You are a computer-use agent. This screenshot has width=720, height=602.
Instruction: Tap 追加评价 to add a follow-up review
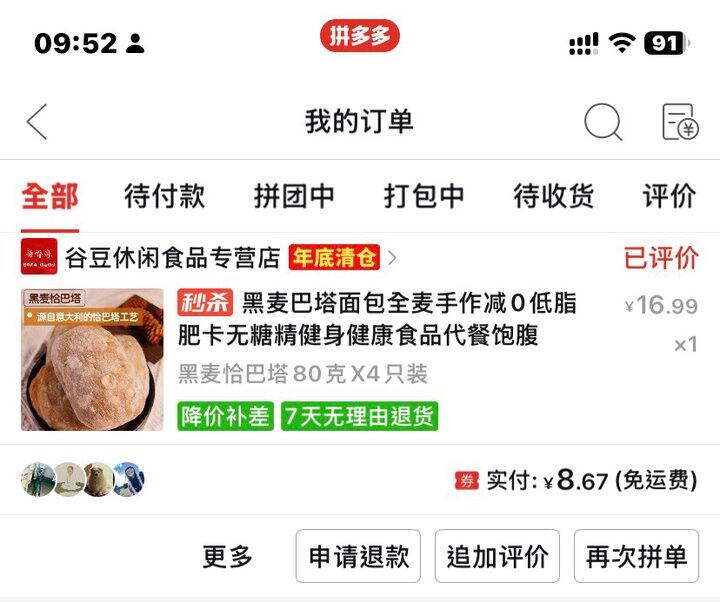(497, 557)
